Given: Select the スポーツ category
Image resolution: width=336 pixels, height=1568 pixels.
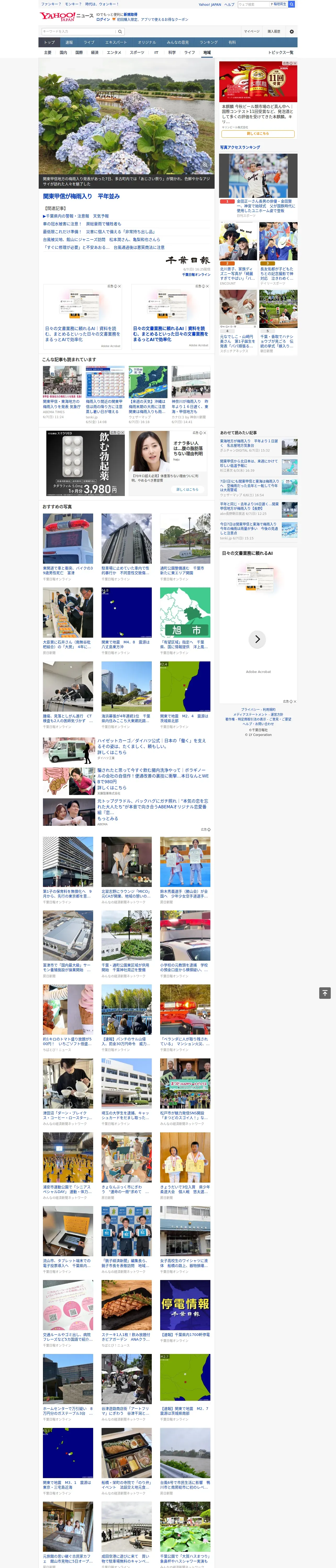Looking at the screenshot, I should click(x=137, y=52).
